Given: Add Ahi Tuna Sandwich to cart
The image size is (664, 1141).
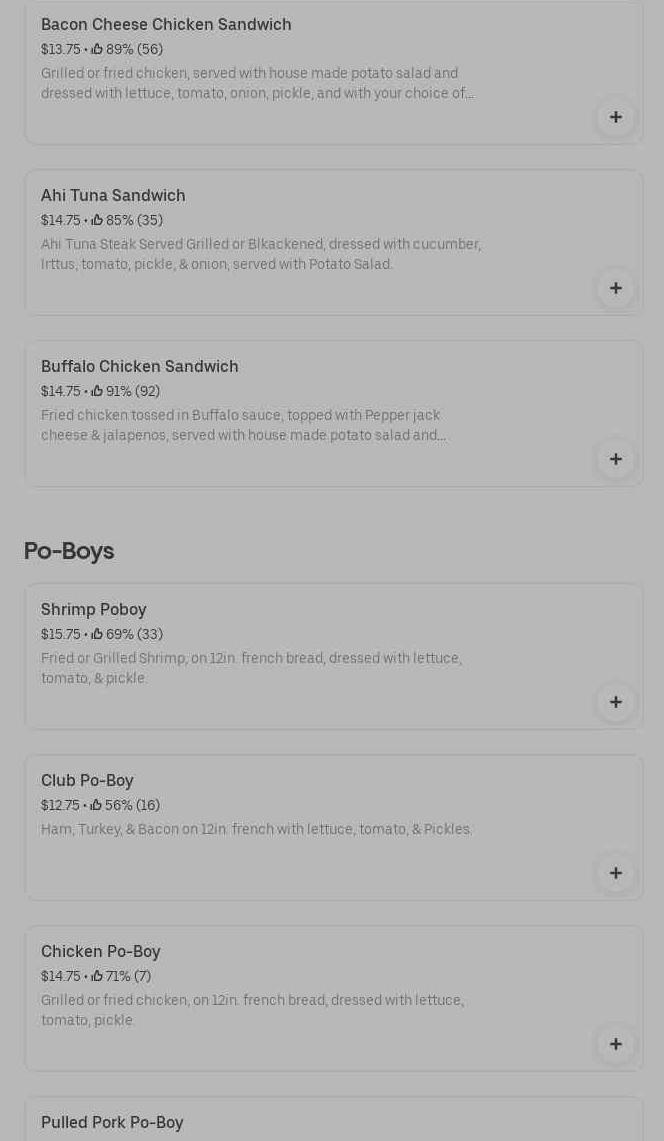Looking at the screenshot, I should pos(616,289).
